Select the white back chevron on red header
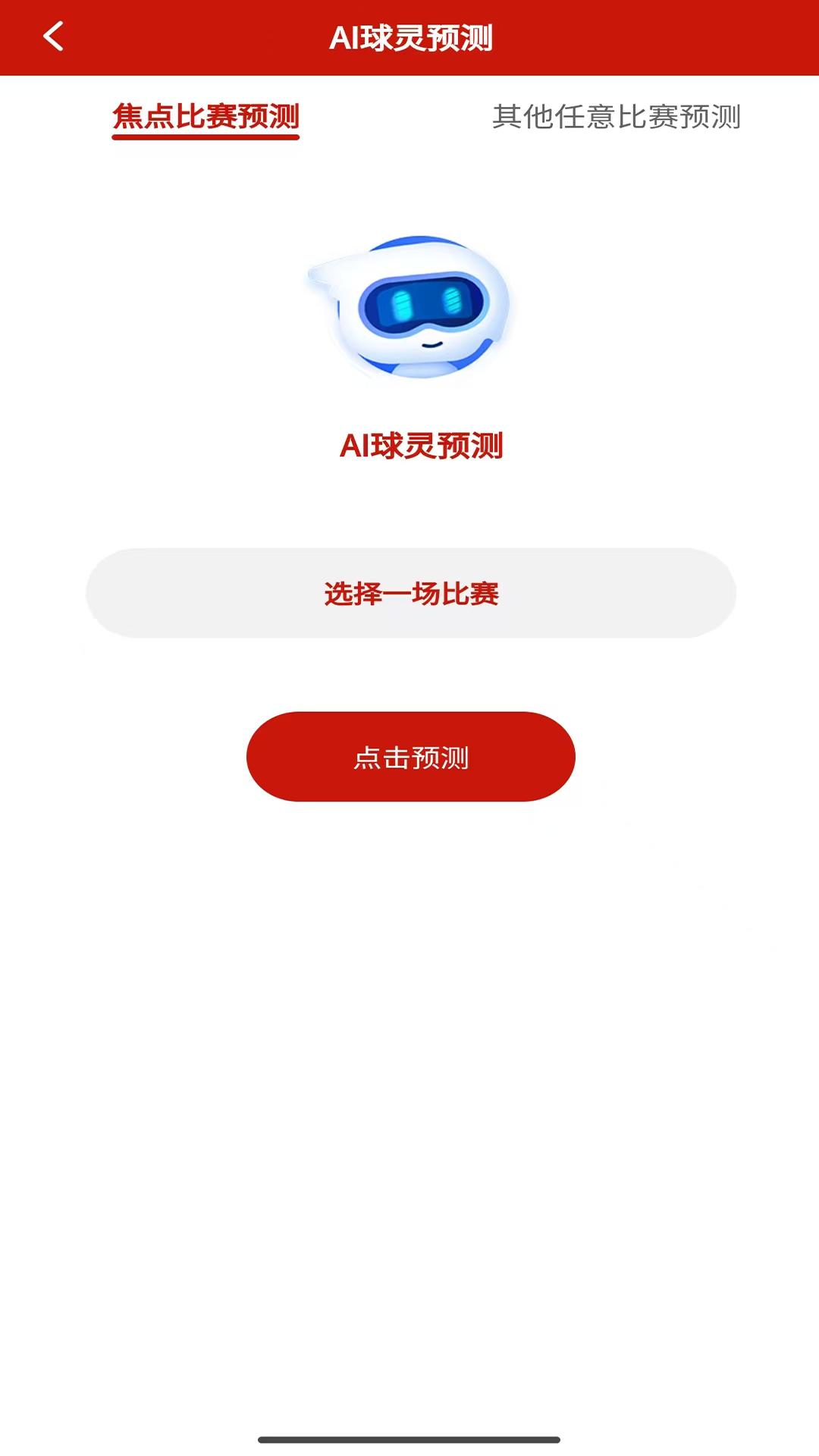The width and height of the screenshot is (819, 1456). pos(52,36)
